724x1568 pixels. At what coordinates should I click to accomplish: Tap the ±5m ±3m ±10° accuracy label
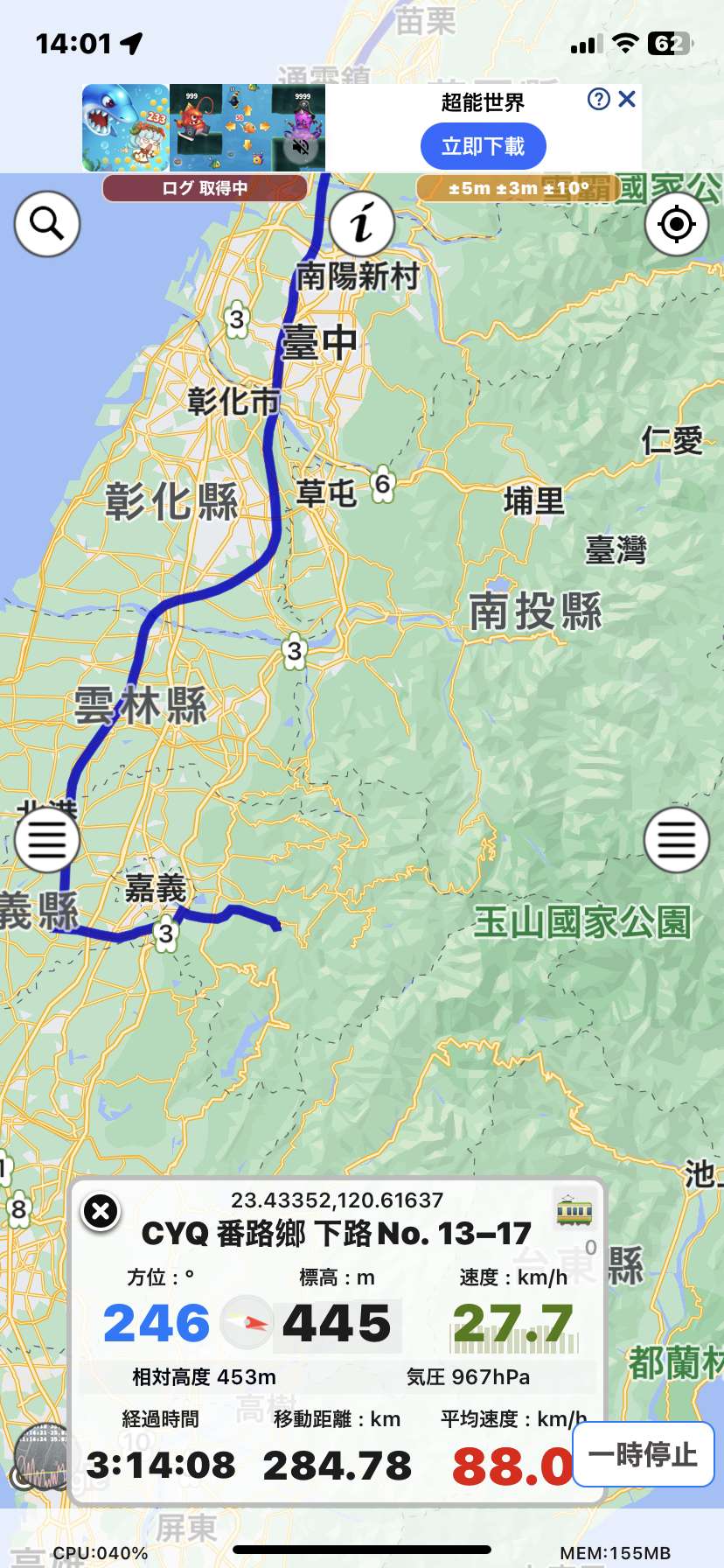point(518,188)
